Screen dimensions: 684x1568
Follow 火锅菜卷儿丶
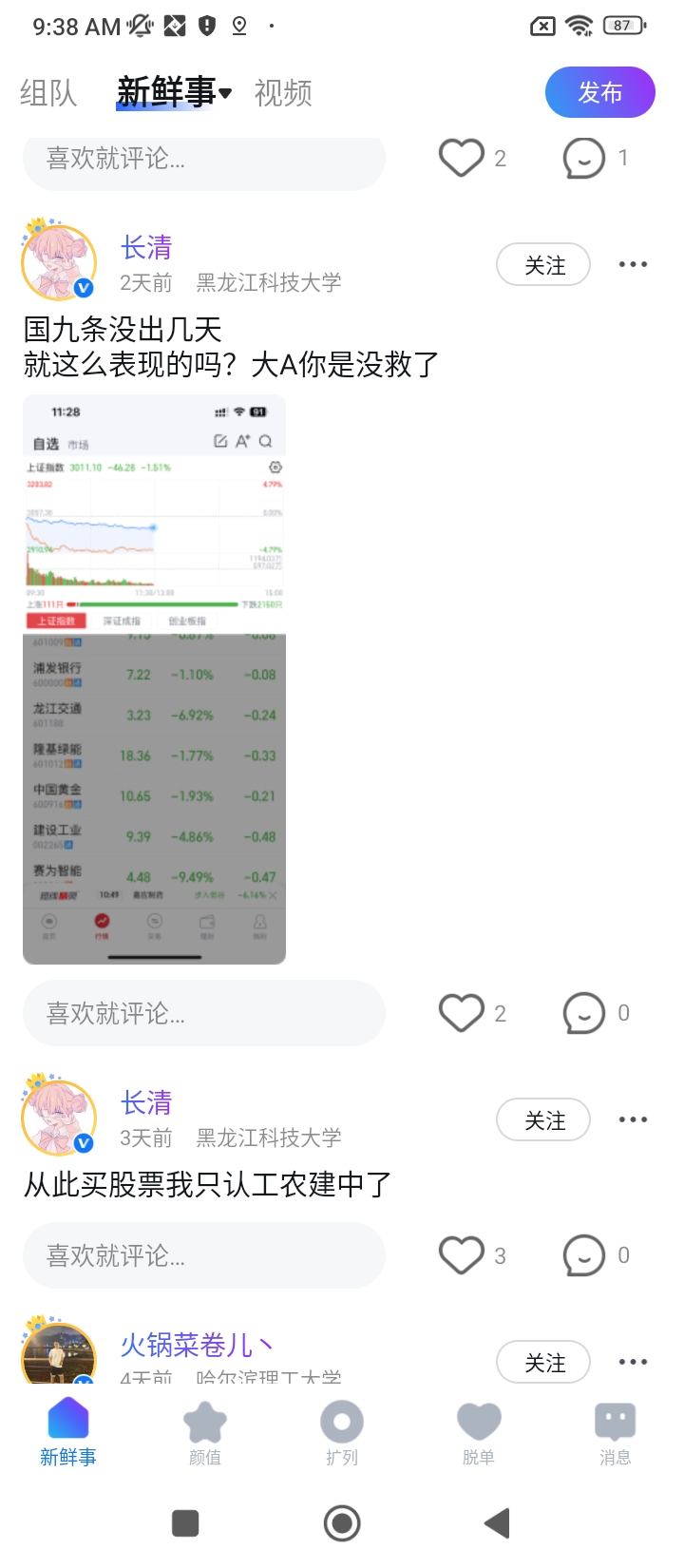pyautogui.click(x=543, y=1363)
